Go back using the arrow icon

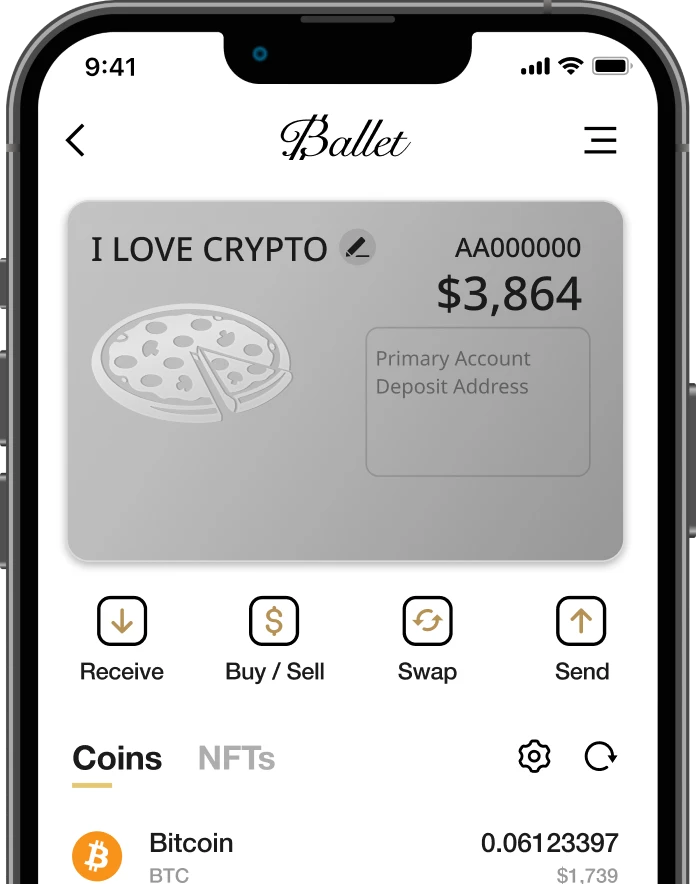tap(76, 140)
